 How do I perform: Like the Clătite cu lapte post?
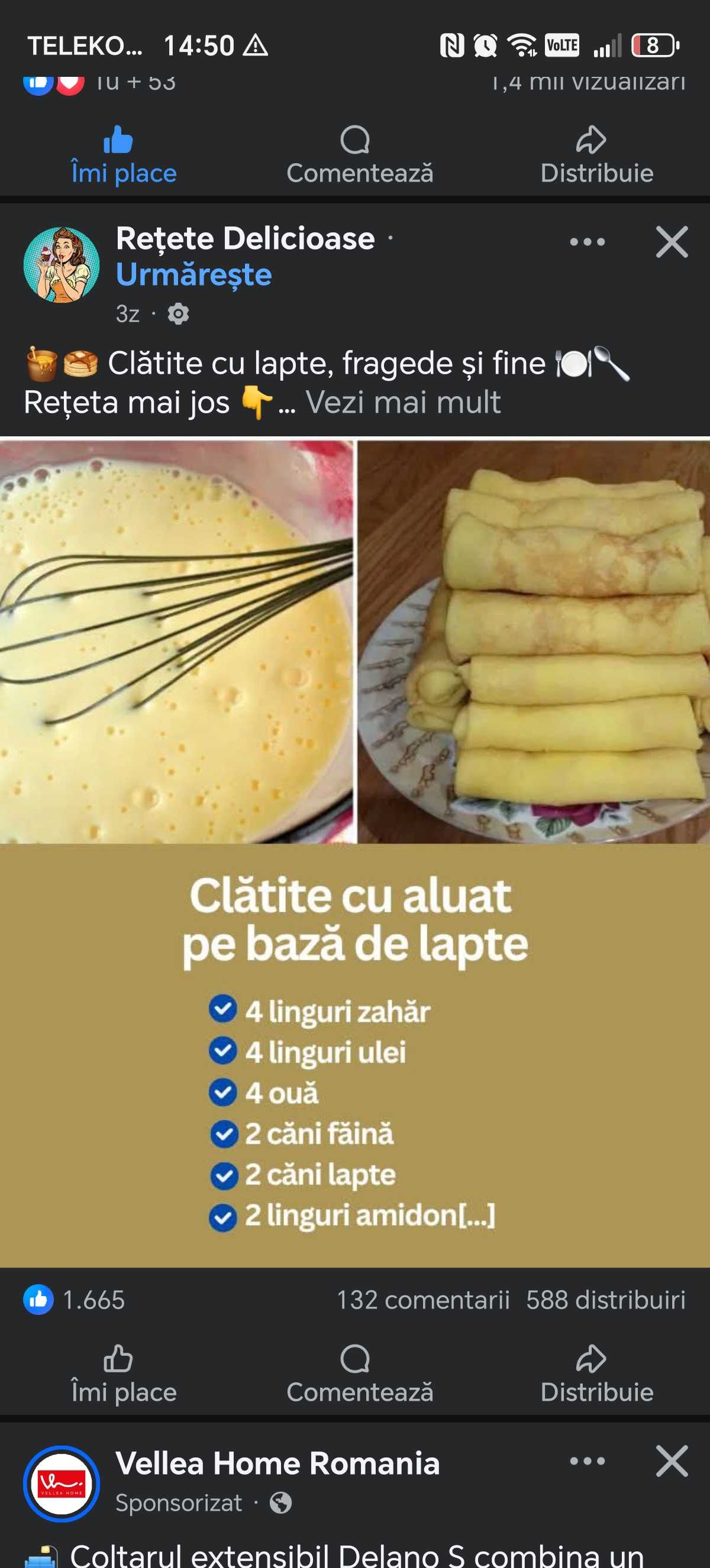(x=124, y=1375)
